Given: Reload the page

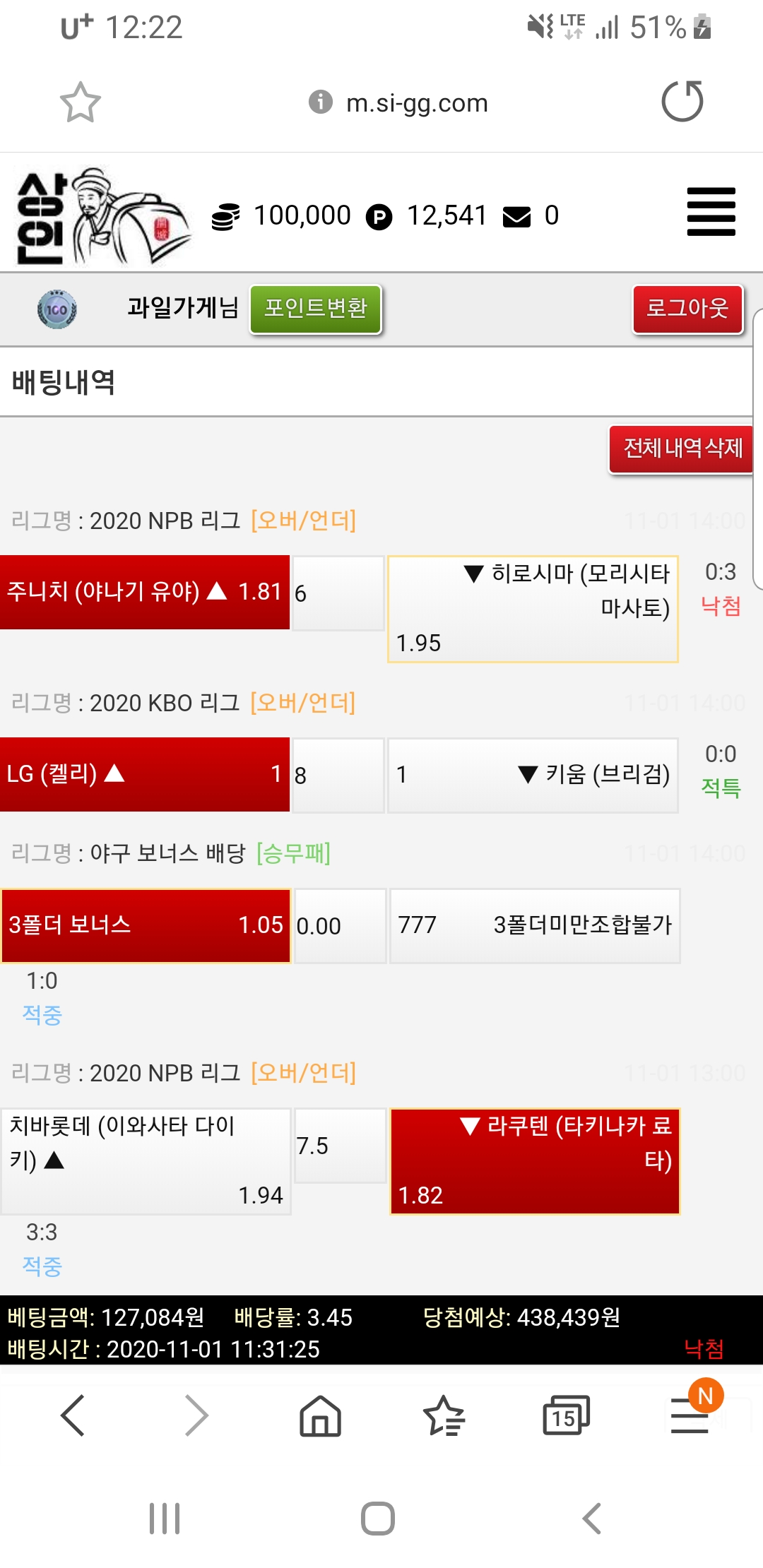Looking at the screenshot, I should coord(682,102).
